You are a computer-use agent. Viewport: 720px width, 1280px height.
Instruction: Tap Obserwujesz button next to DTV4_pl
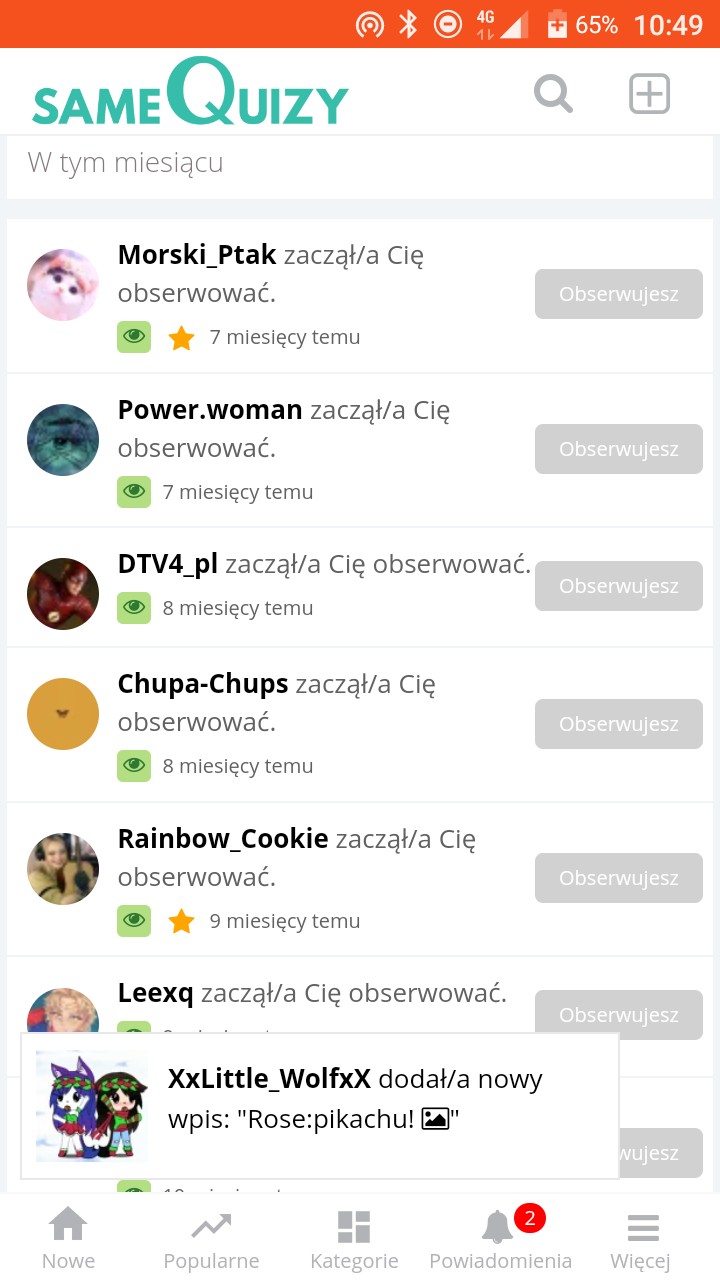[x=618, y=586]
